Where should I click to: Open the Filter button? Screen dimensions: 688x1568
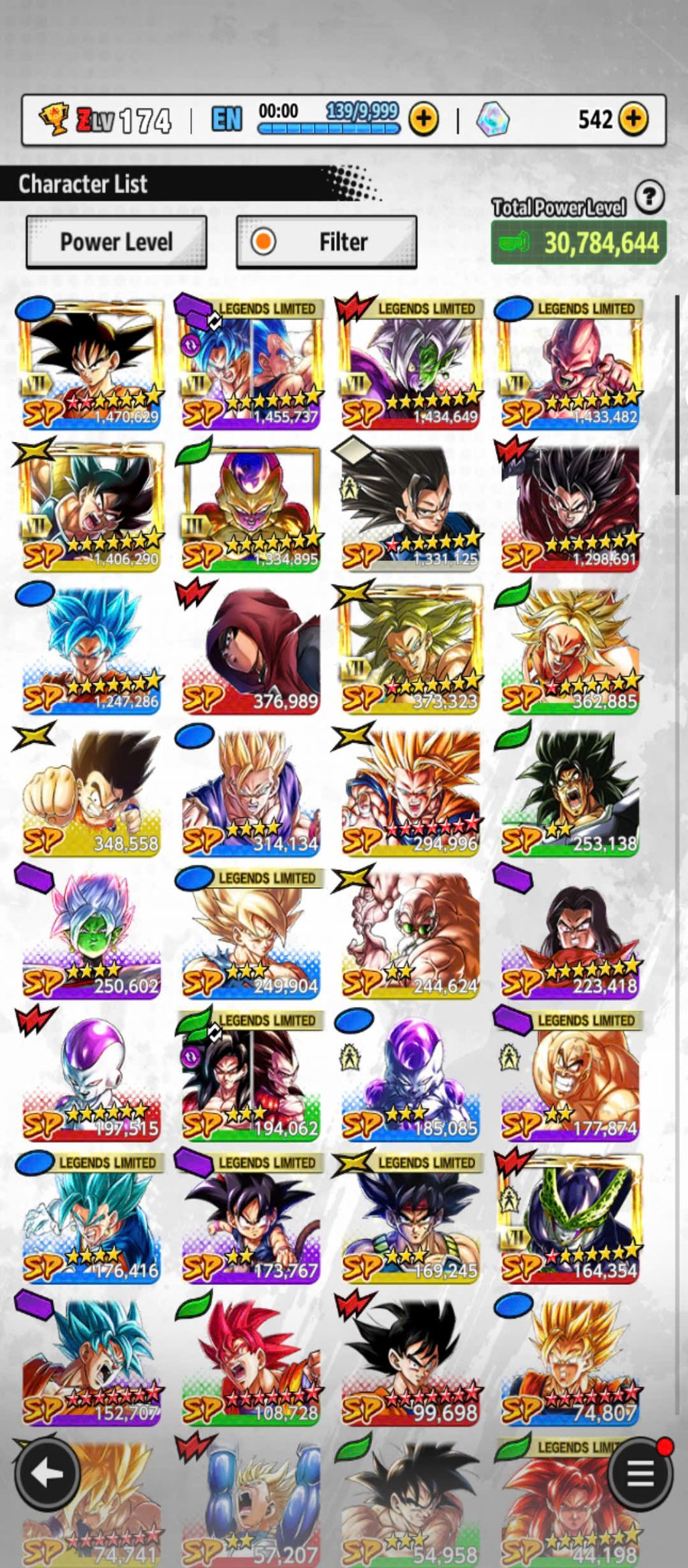coord(327,242)
